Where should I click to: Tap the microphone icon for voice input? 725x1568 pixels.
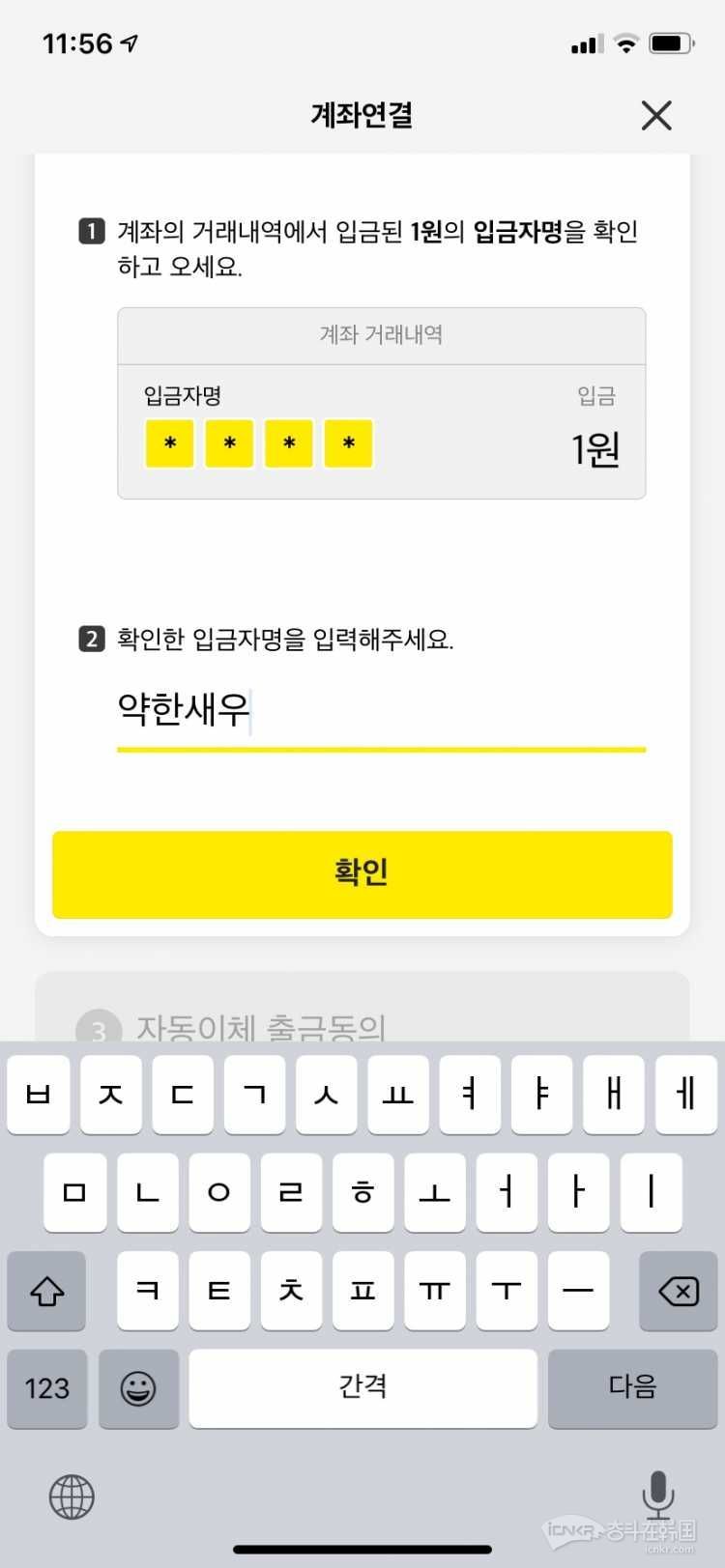[x=657, y=1497]
